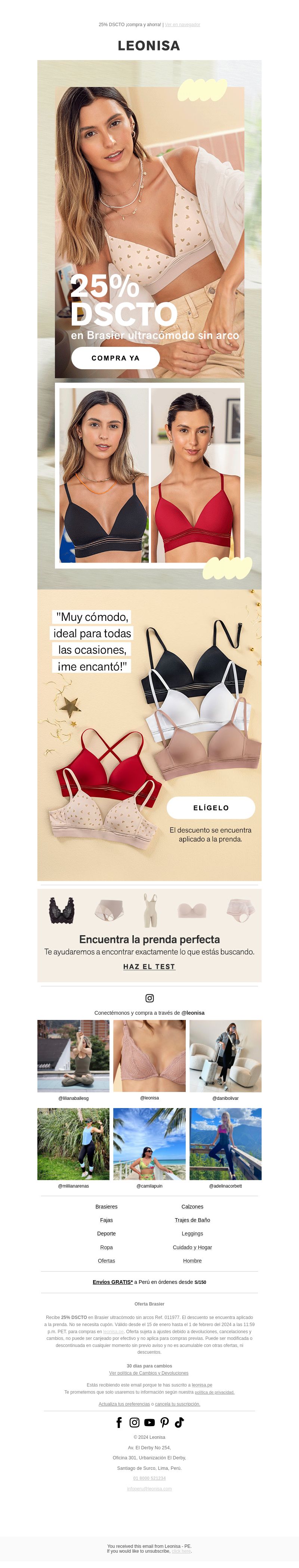Image resolution: width=299 pixels, height=1568 pixels.
Task: Tap cancela tu suscripción link
Action: (177, 1404)
